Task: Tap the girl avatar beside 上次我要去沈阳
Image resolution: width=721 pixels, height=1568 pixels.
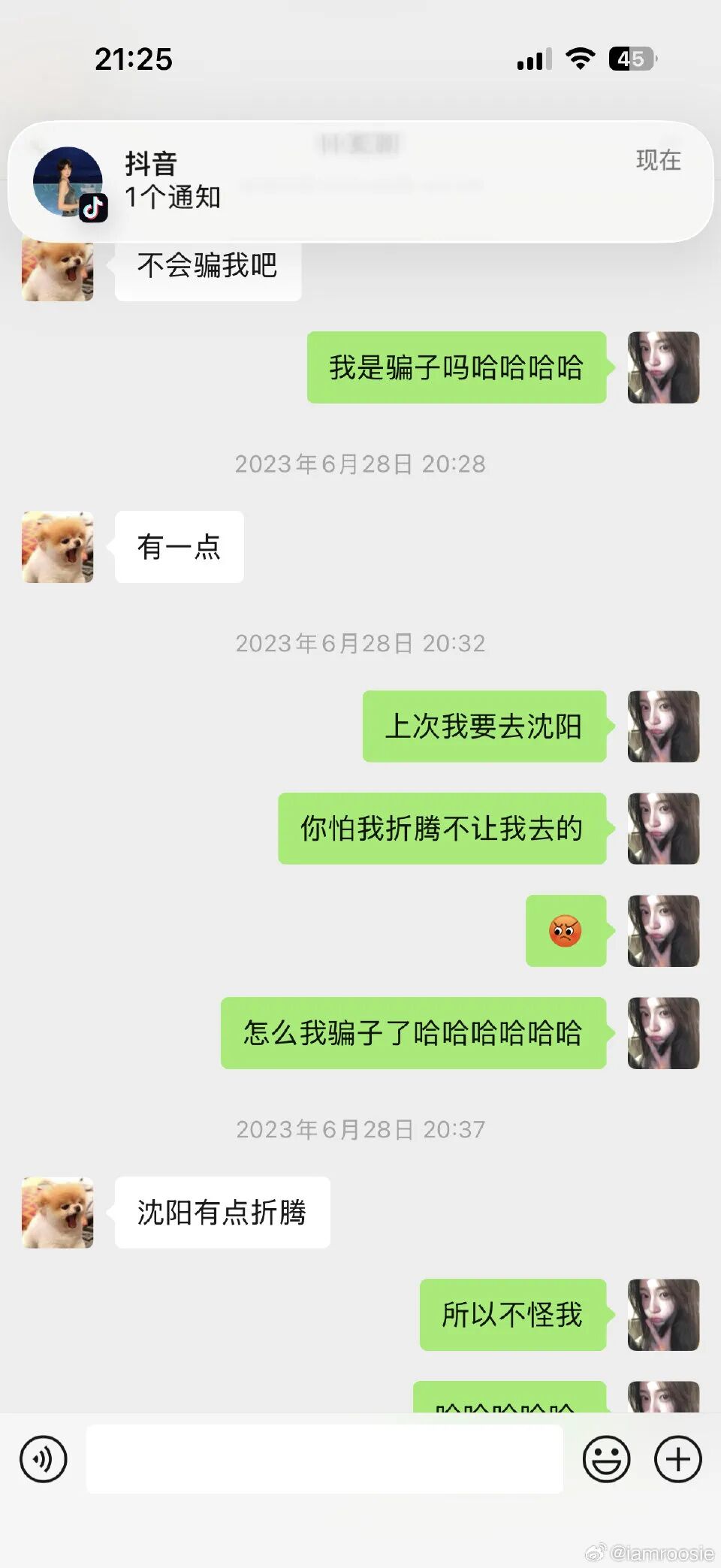Action: (663, 727)
